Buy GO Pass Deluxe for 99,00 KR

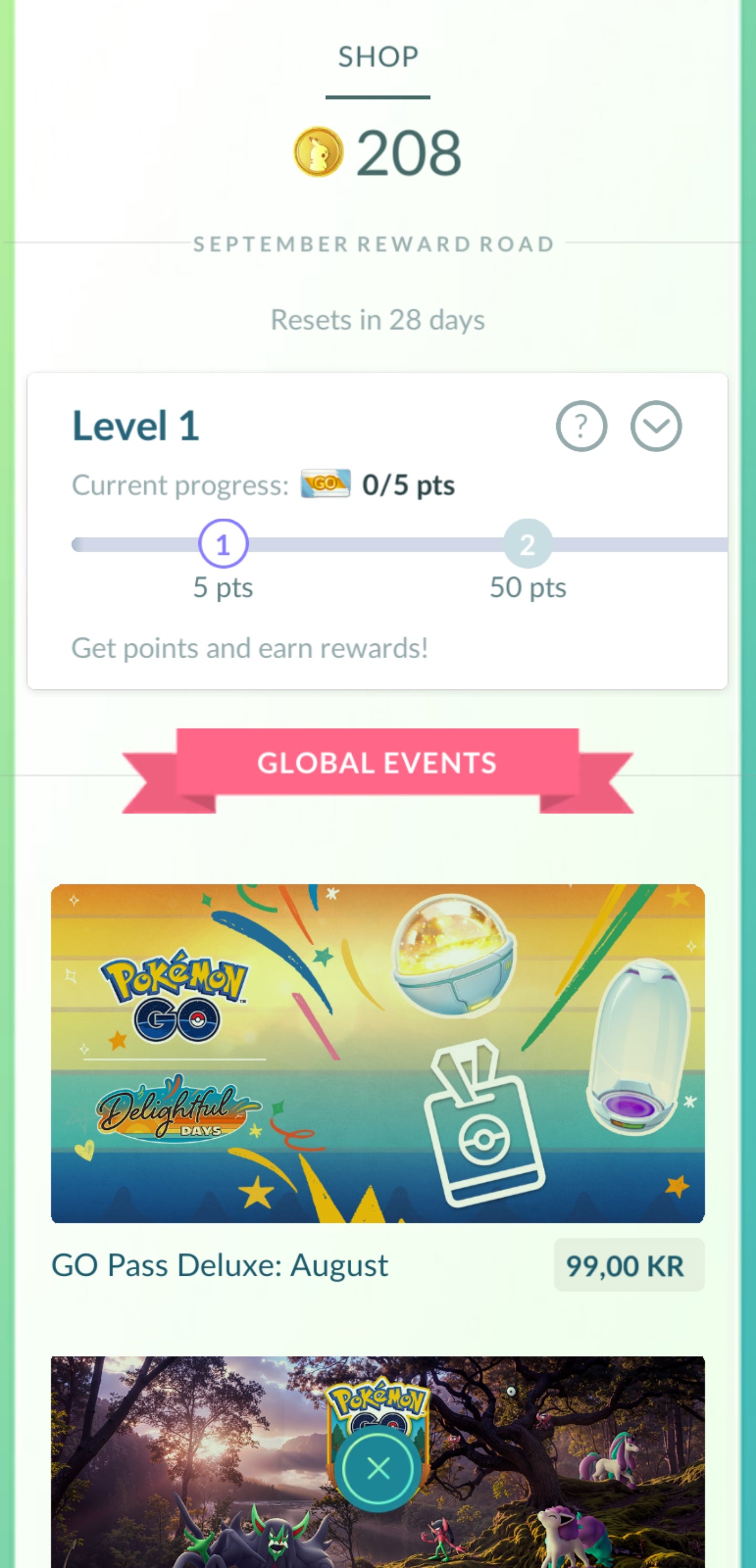pyautogui.click(x=628, y=1266)
